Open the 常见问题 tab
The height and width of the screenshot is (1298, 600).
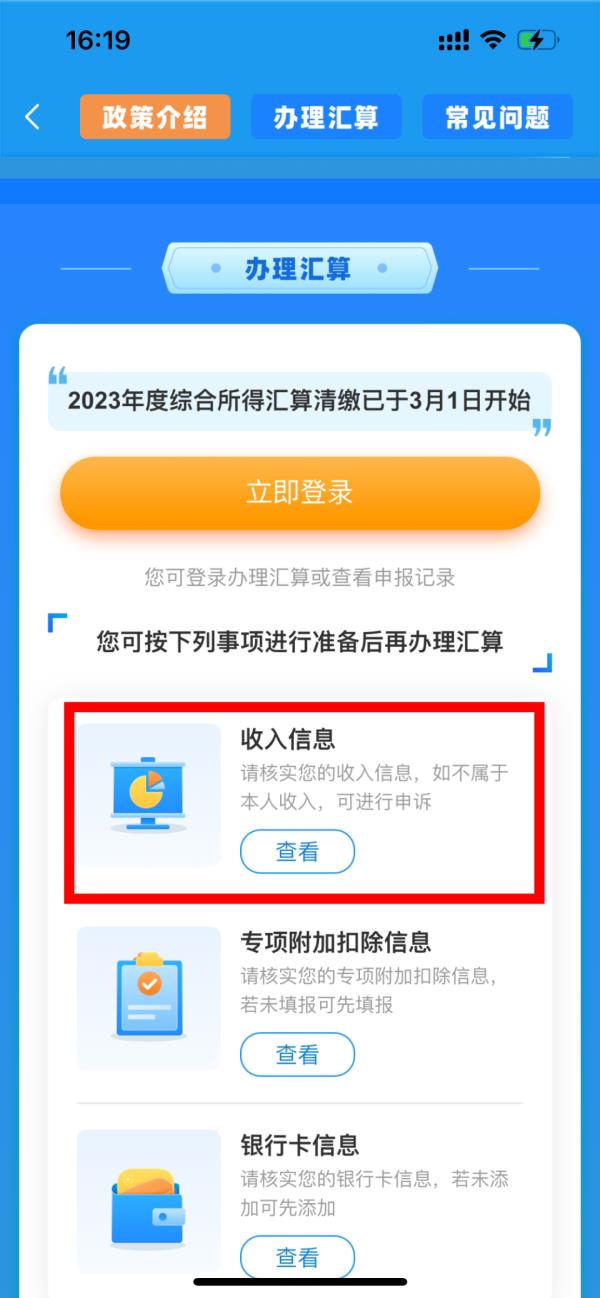497,117
